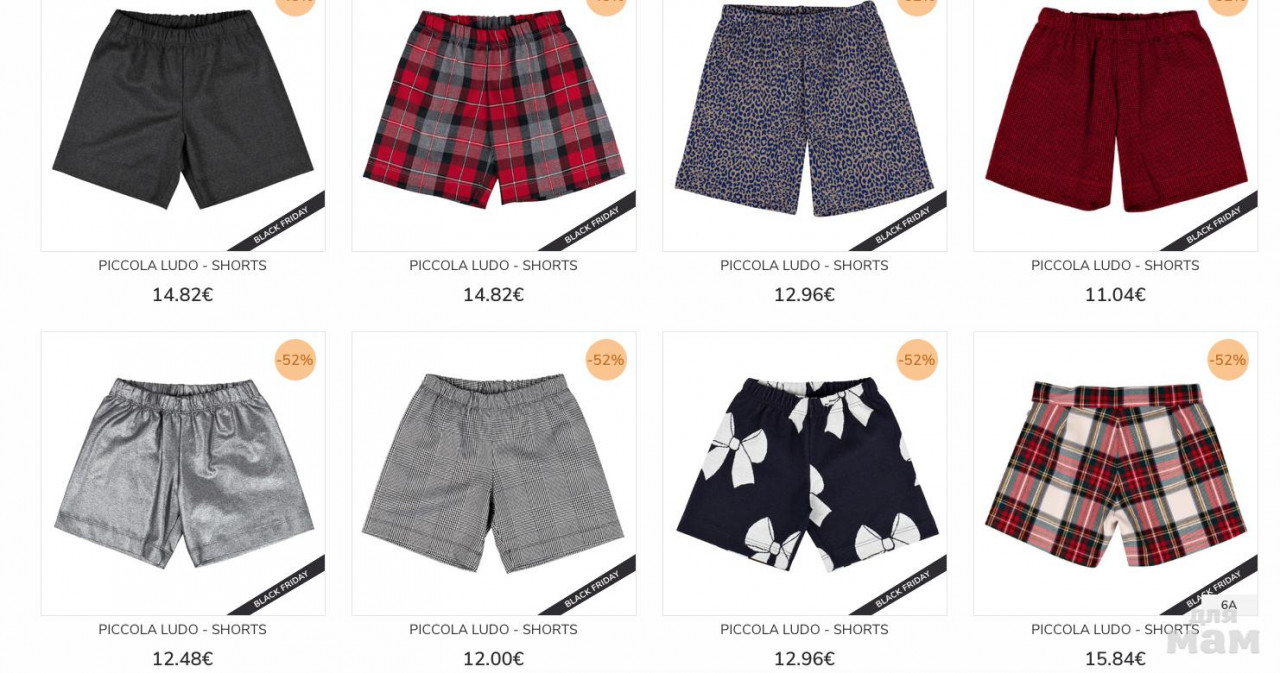Open the navy shorts with white bows
Viewport: 1280px width, 673px height.
[804, 472]
